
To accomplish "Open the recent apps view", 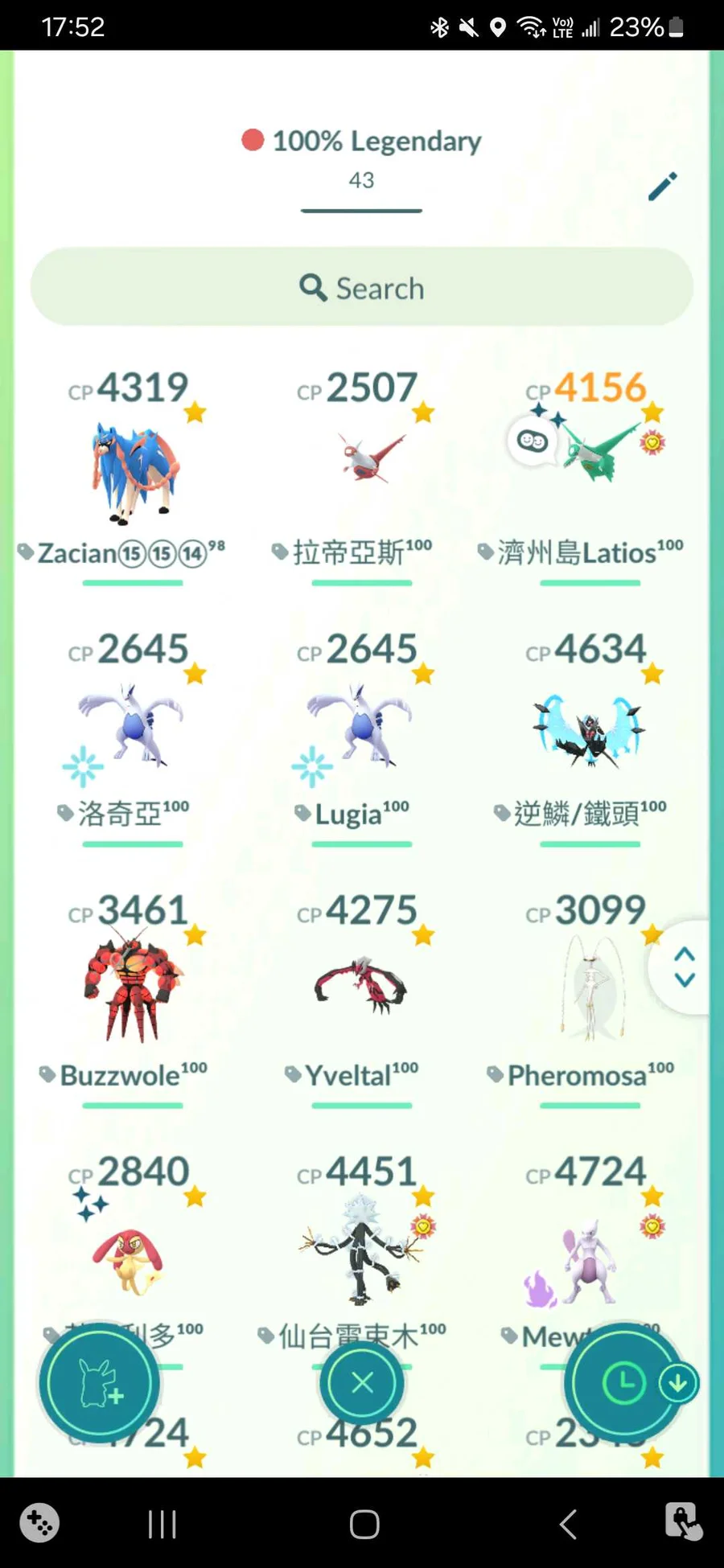I will (162, 1524).
